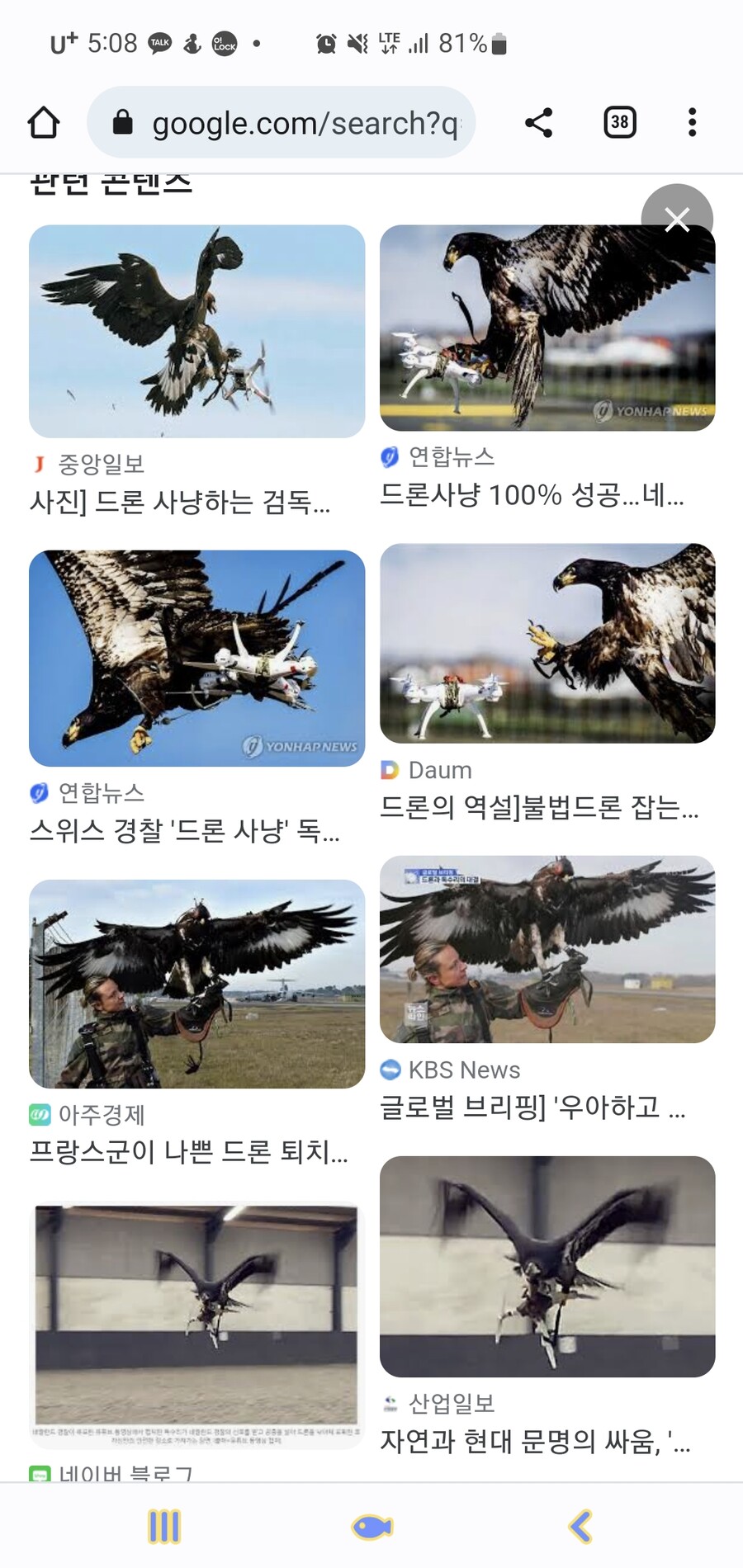Open the three-dot browser menu
This screenshot has width=743, height=1568.
[x=692, y=122]
